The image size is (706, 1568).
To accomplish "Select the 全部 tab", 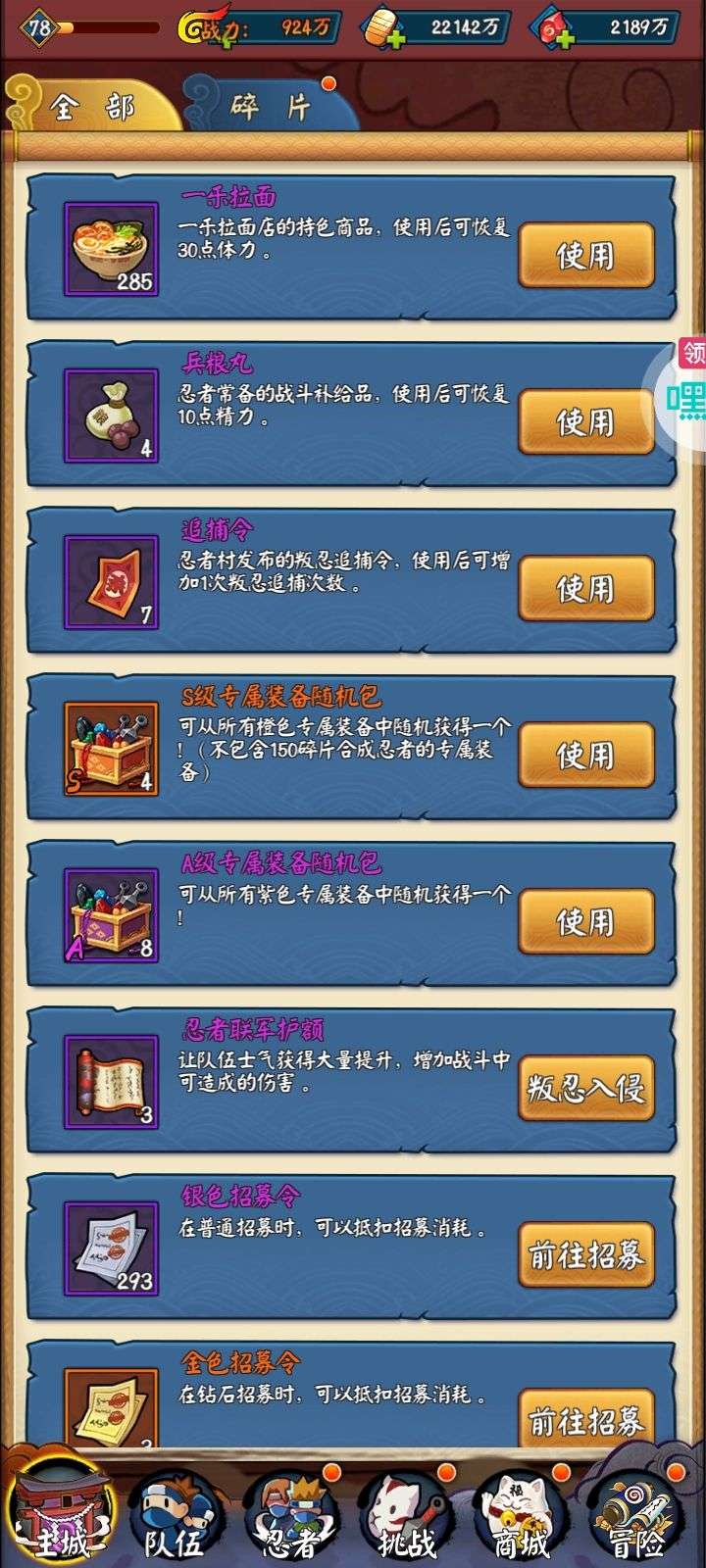I will click(x=93, y=106).
